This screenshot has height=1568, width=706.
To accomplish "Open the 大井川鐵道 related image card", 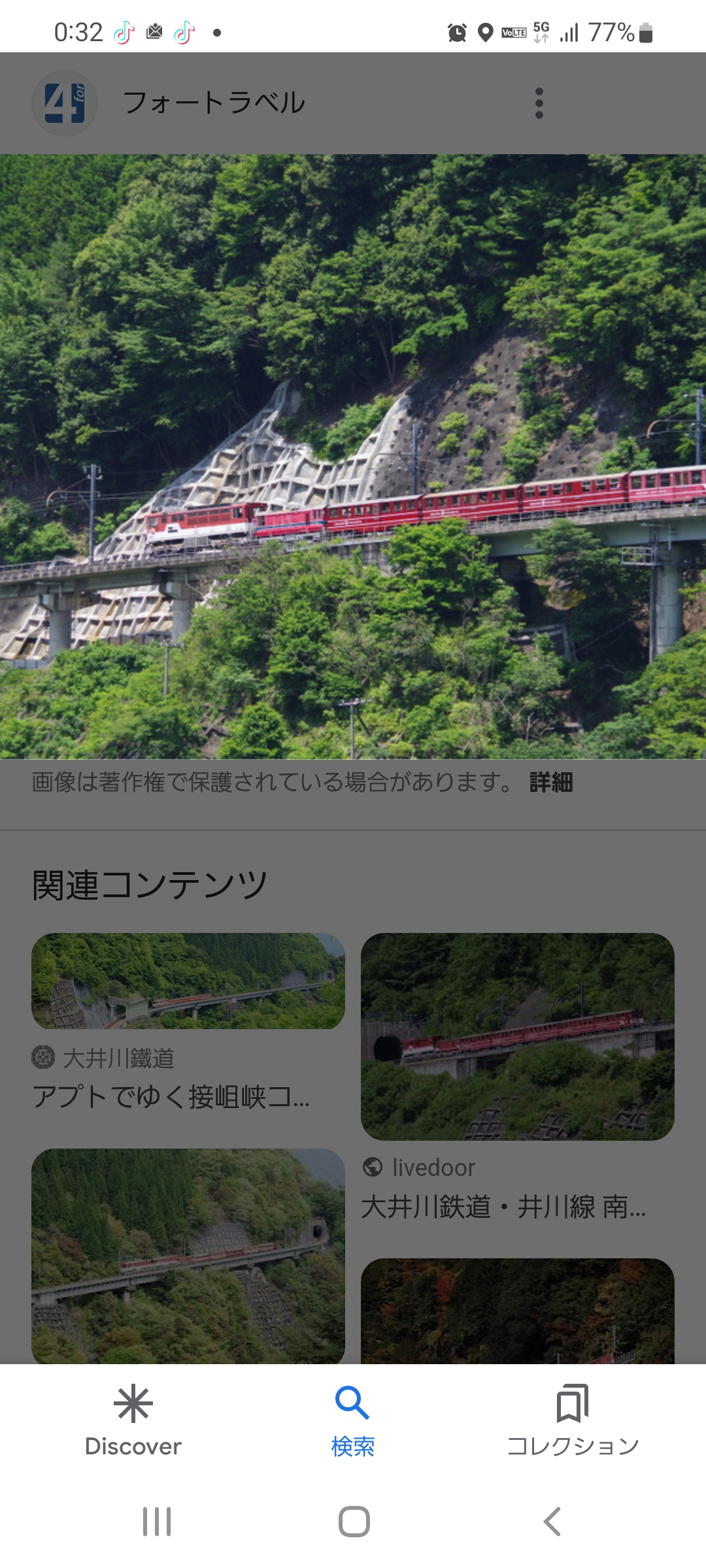I will point(188,1022).
